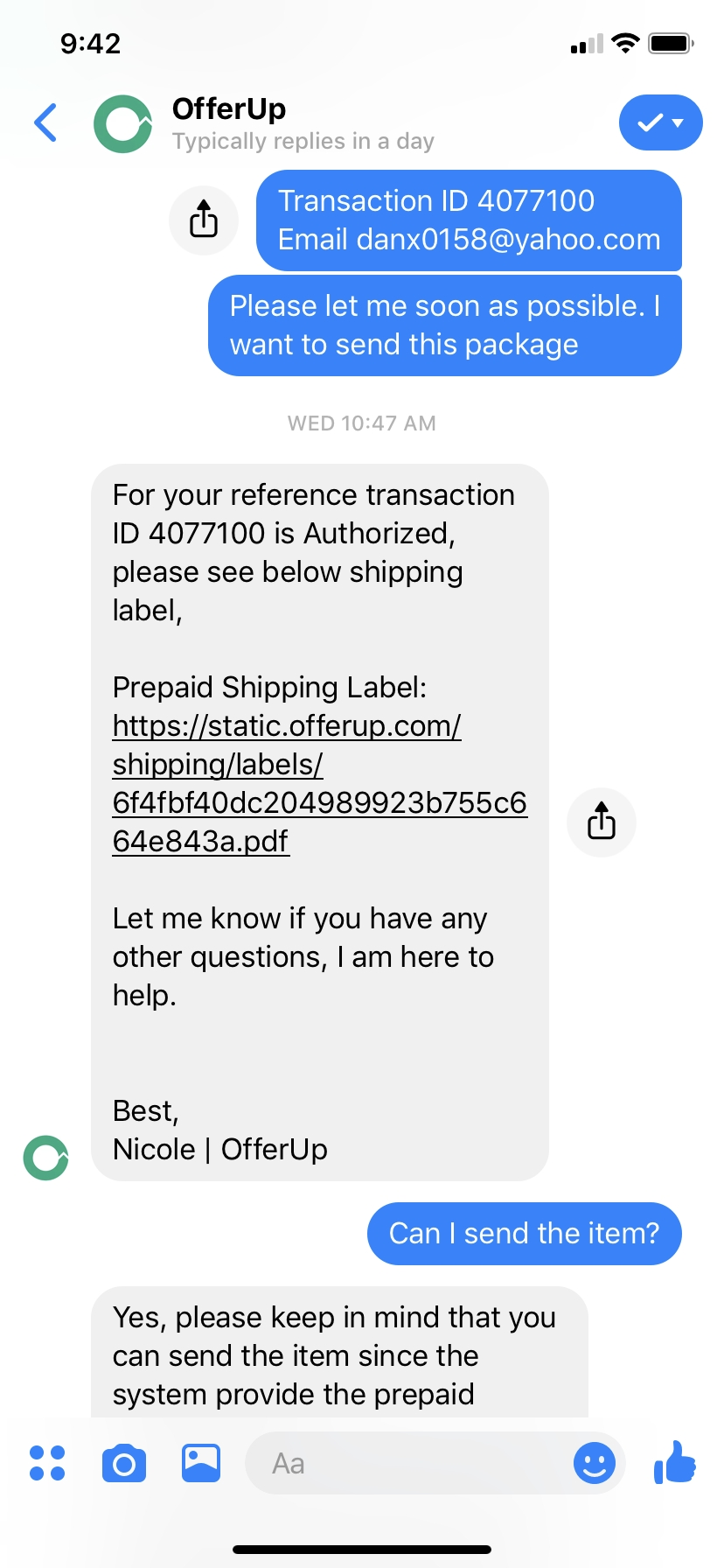Open the emoji picker smiley icon
The width and height of the screenshot is (724, 1568).
(x=594, y=1462)
